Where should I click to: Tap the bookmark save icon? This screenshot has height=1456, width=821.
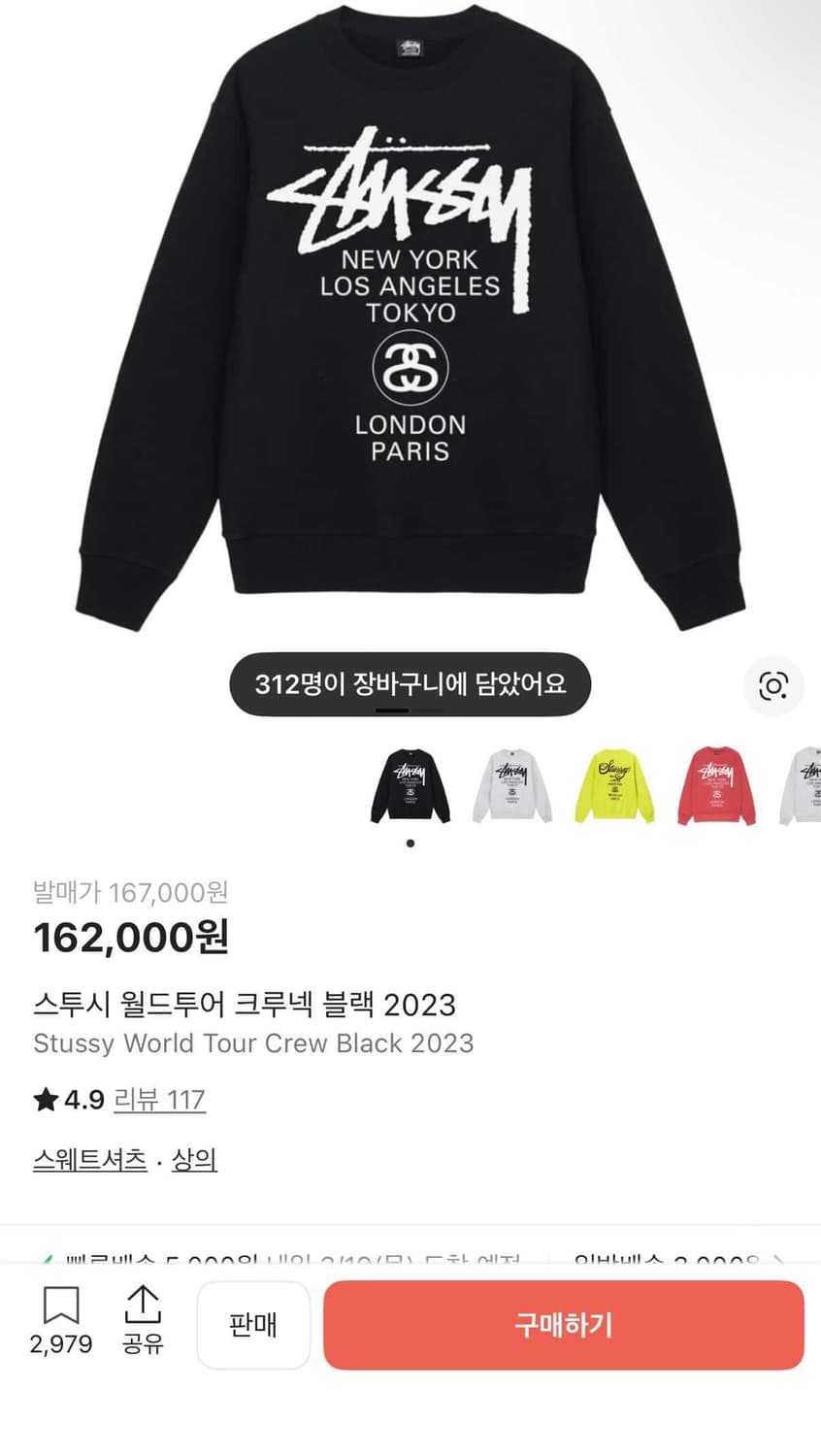pos(62,1306)
